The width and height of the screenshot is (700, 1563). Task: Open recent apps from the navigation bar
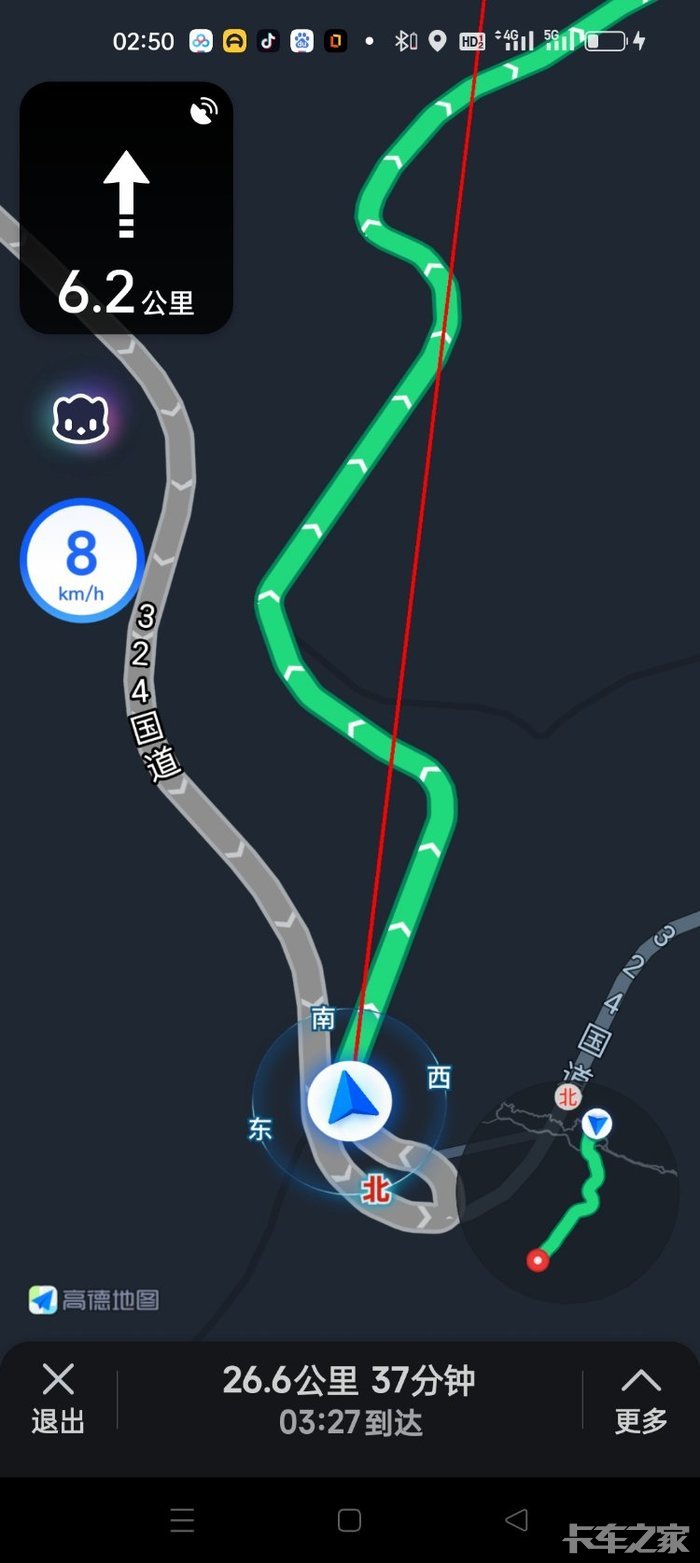[x=182, y=1520]
